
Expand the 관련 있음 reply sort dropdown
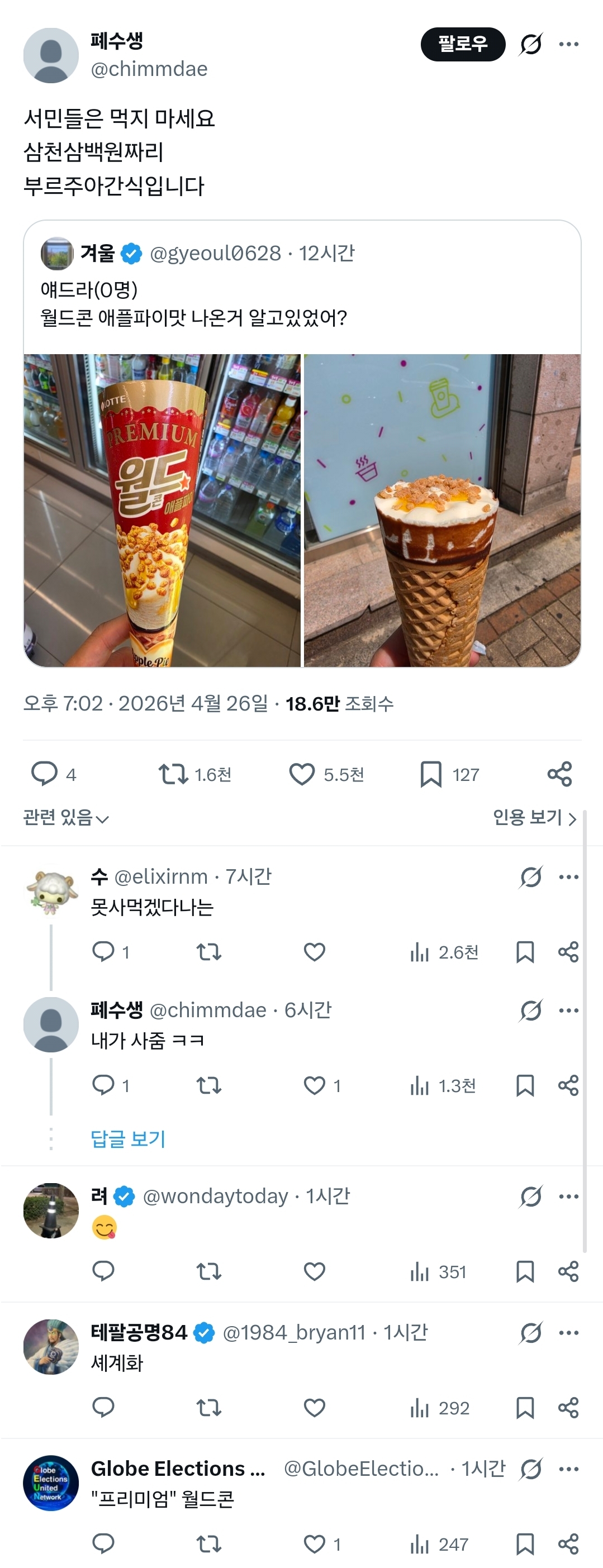66,817
